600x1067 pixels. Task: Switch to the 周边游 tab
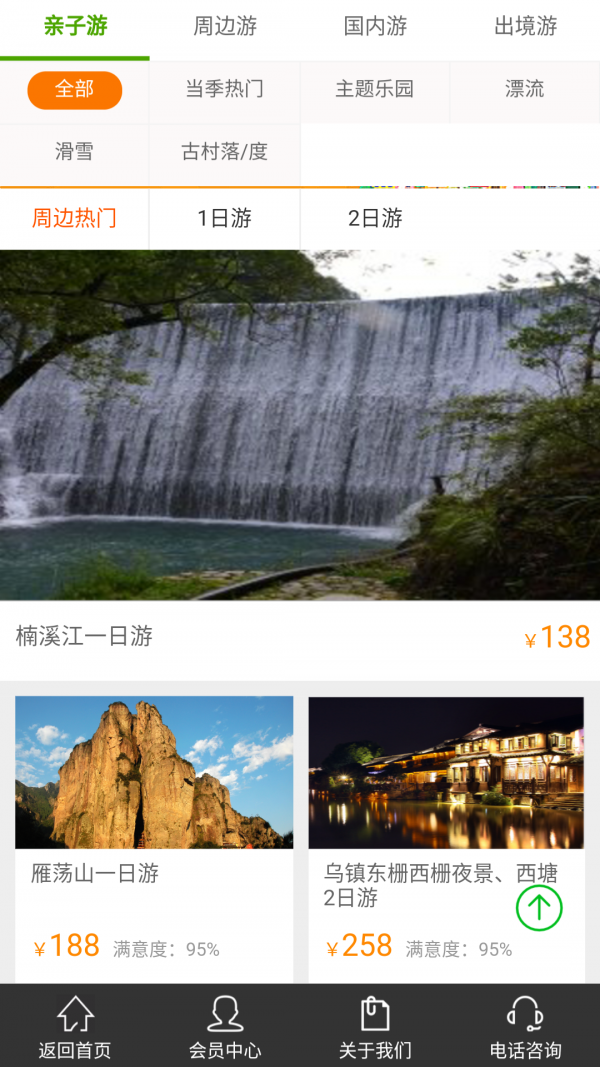tap(225, 27)
